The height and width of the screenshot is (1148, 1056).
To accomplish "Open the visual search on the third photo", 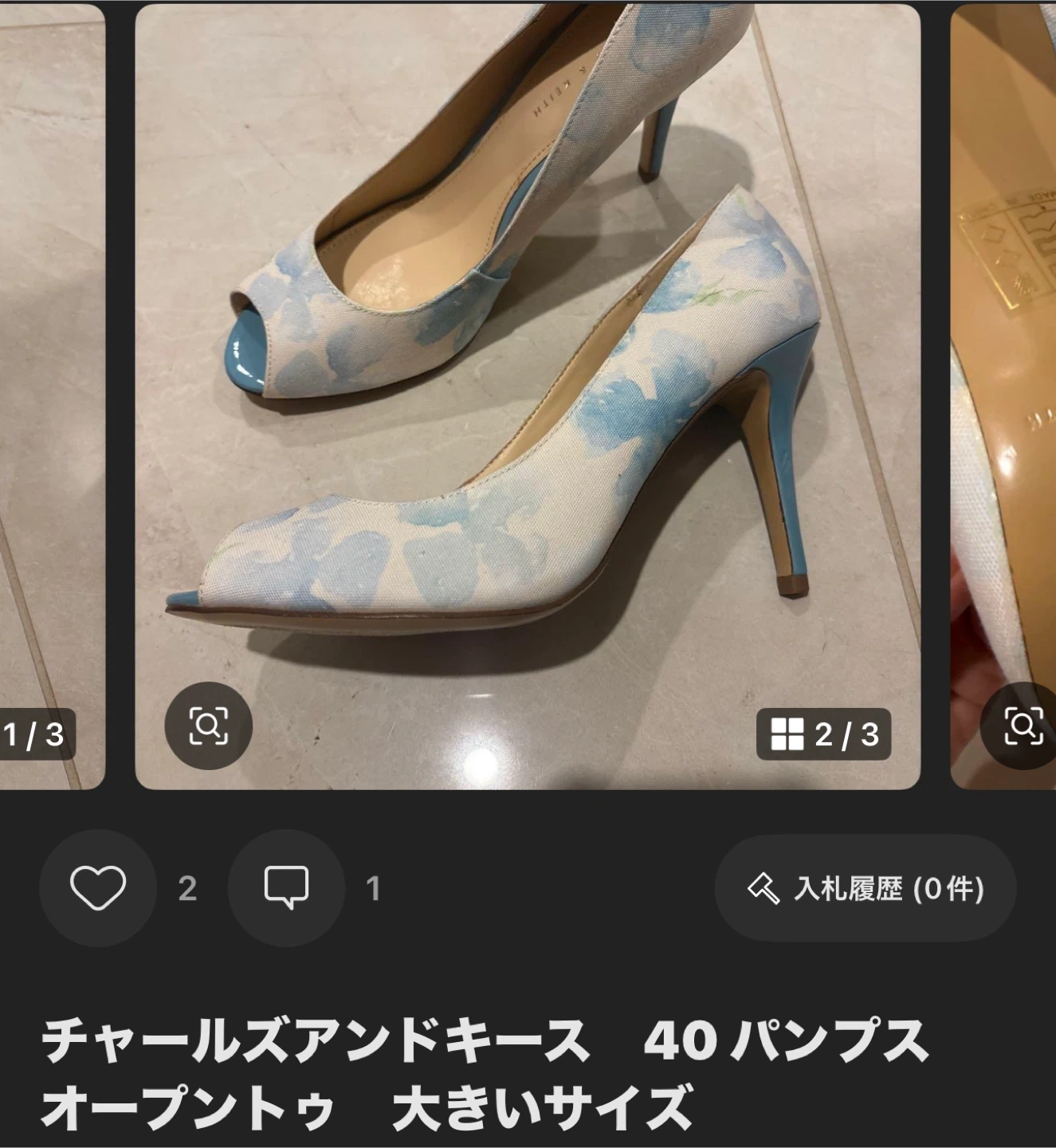I will pos(1023,725).
